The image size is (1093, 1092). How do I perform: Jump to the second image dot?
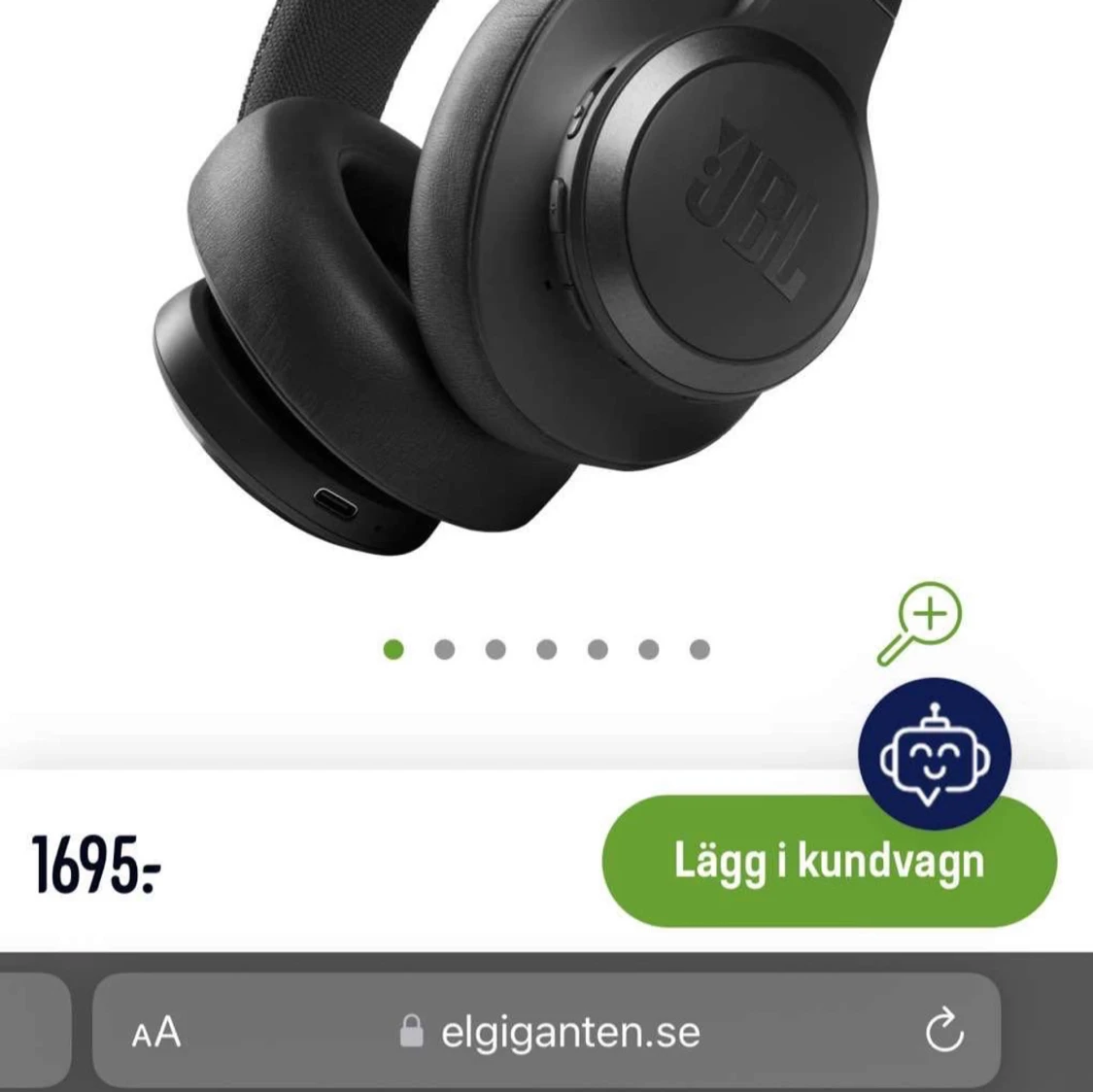(x=444, y=649)
